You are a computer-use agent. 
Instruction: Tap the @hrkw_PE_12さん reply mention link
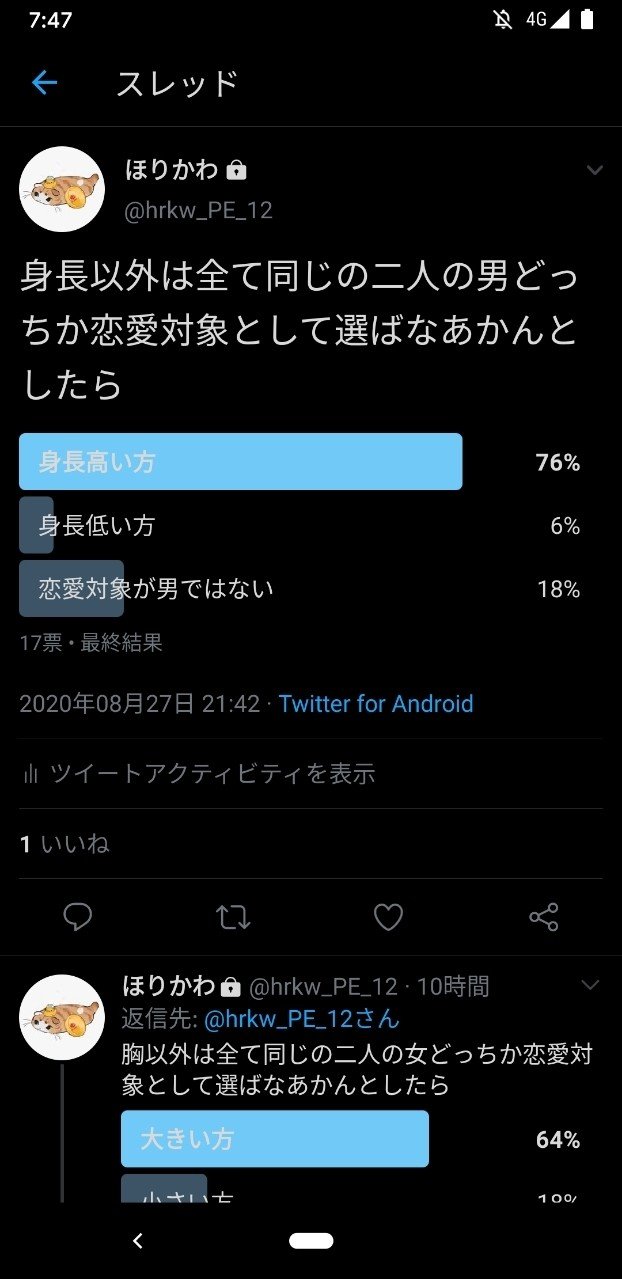pos(302,1019)
